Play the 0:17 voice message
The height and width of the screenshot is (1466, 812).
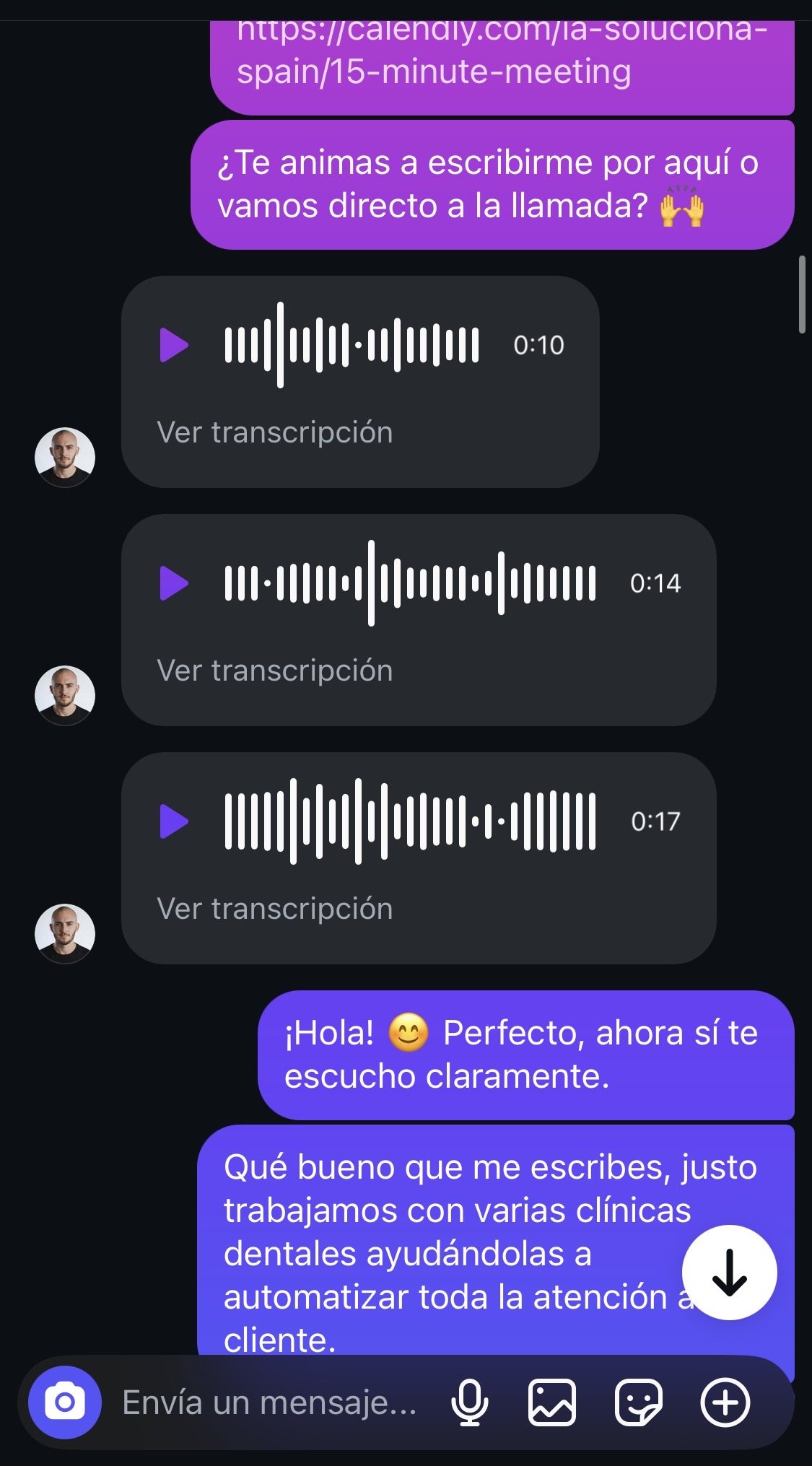tap(173, 821)
